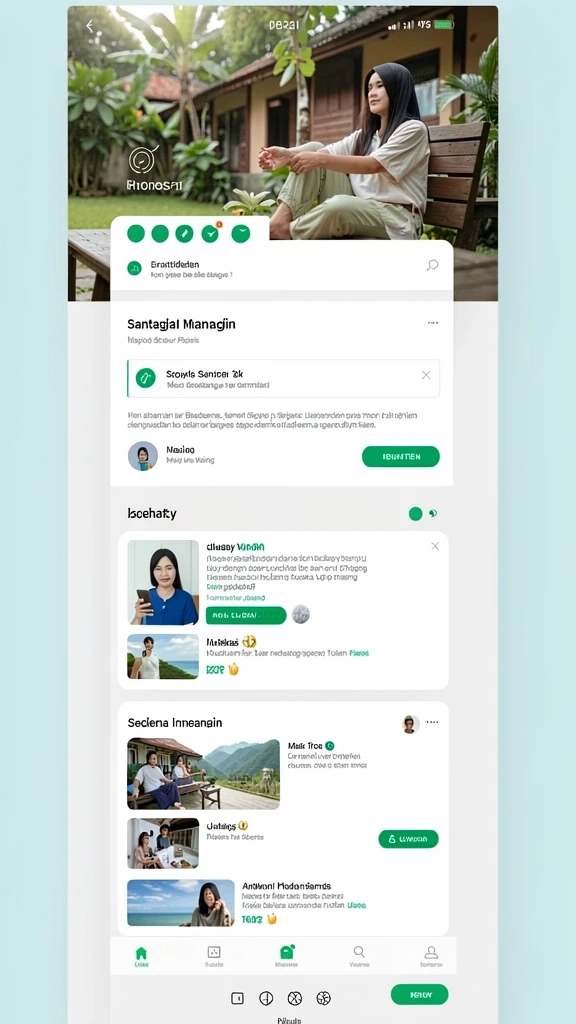Viewport: 576px width, 1024px height.
Task: Switch to the home tab in bottom navigation
Action: coord(141,957)
